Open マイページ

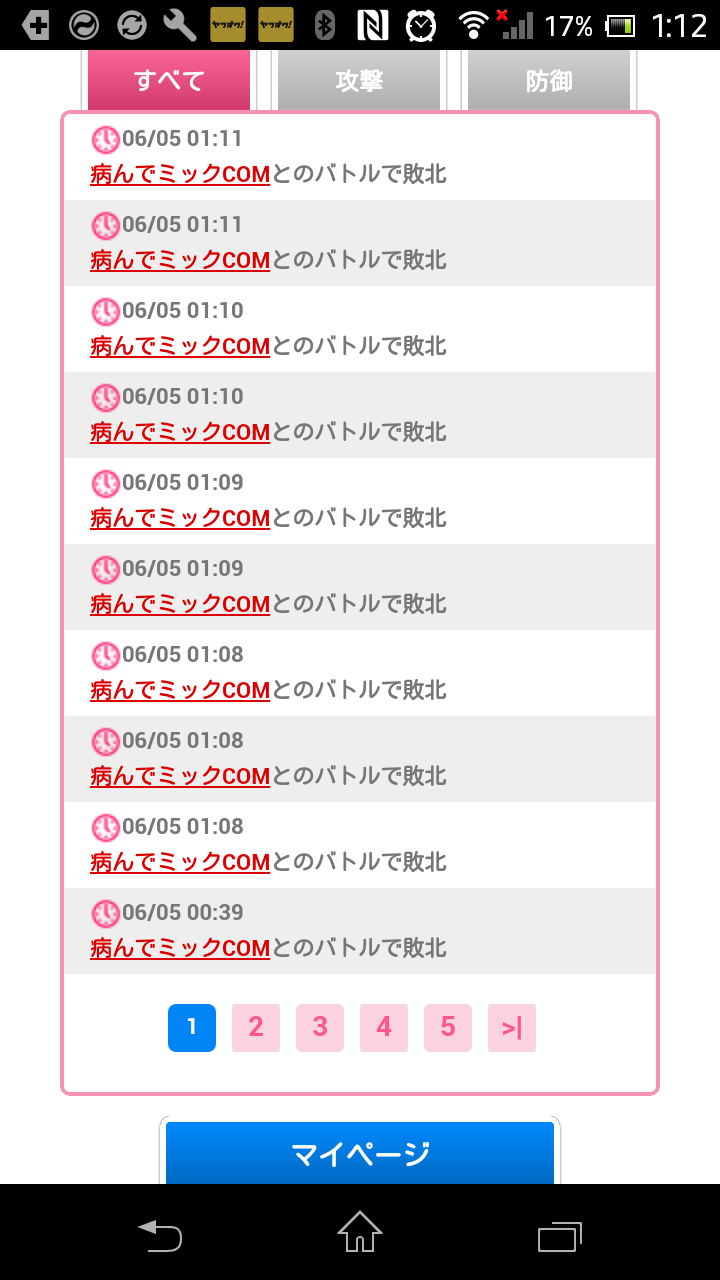tap(360, 1154)
